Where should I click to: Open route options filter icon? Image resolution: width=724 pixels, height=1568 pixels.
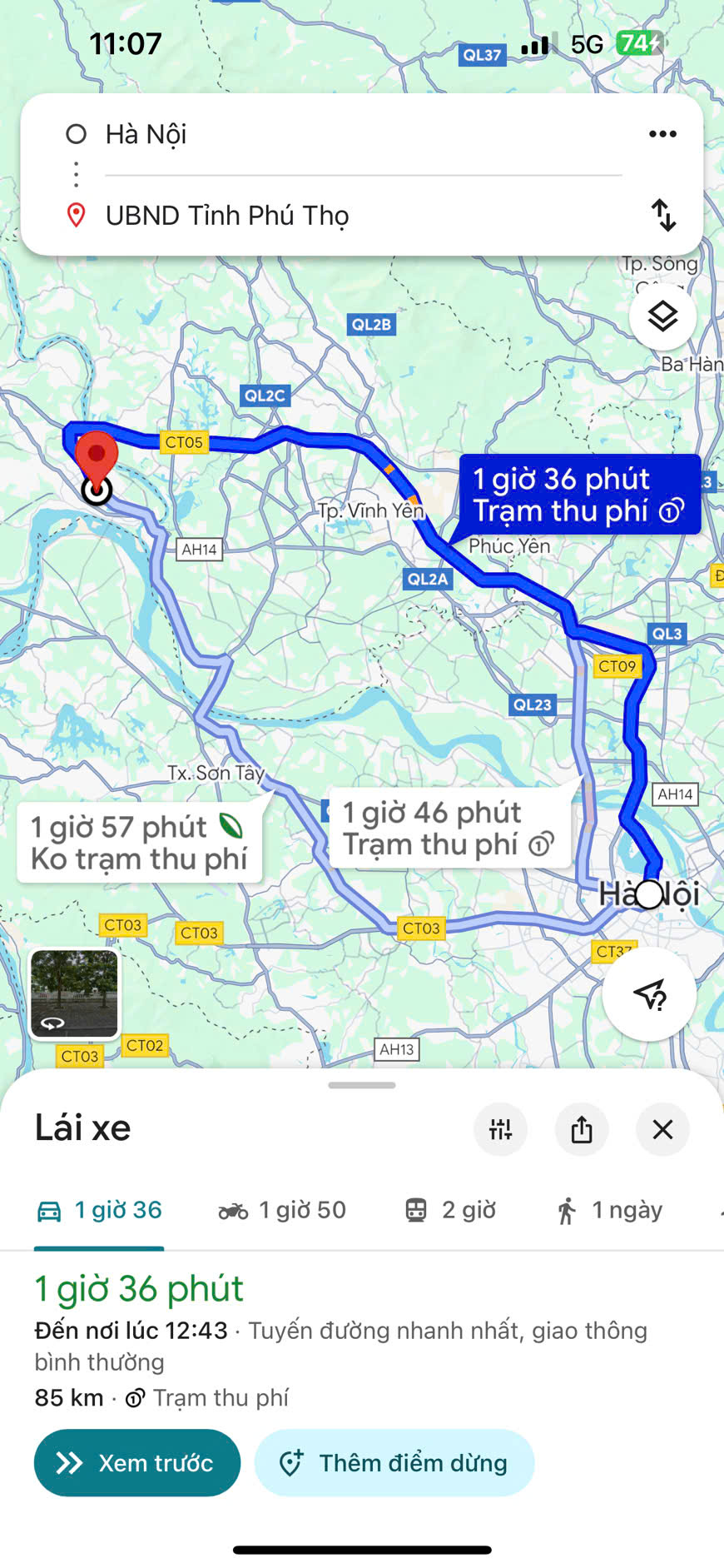[x=500, y=1130]
